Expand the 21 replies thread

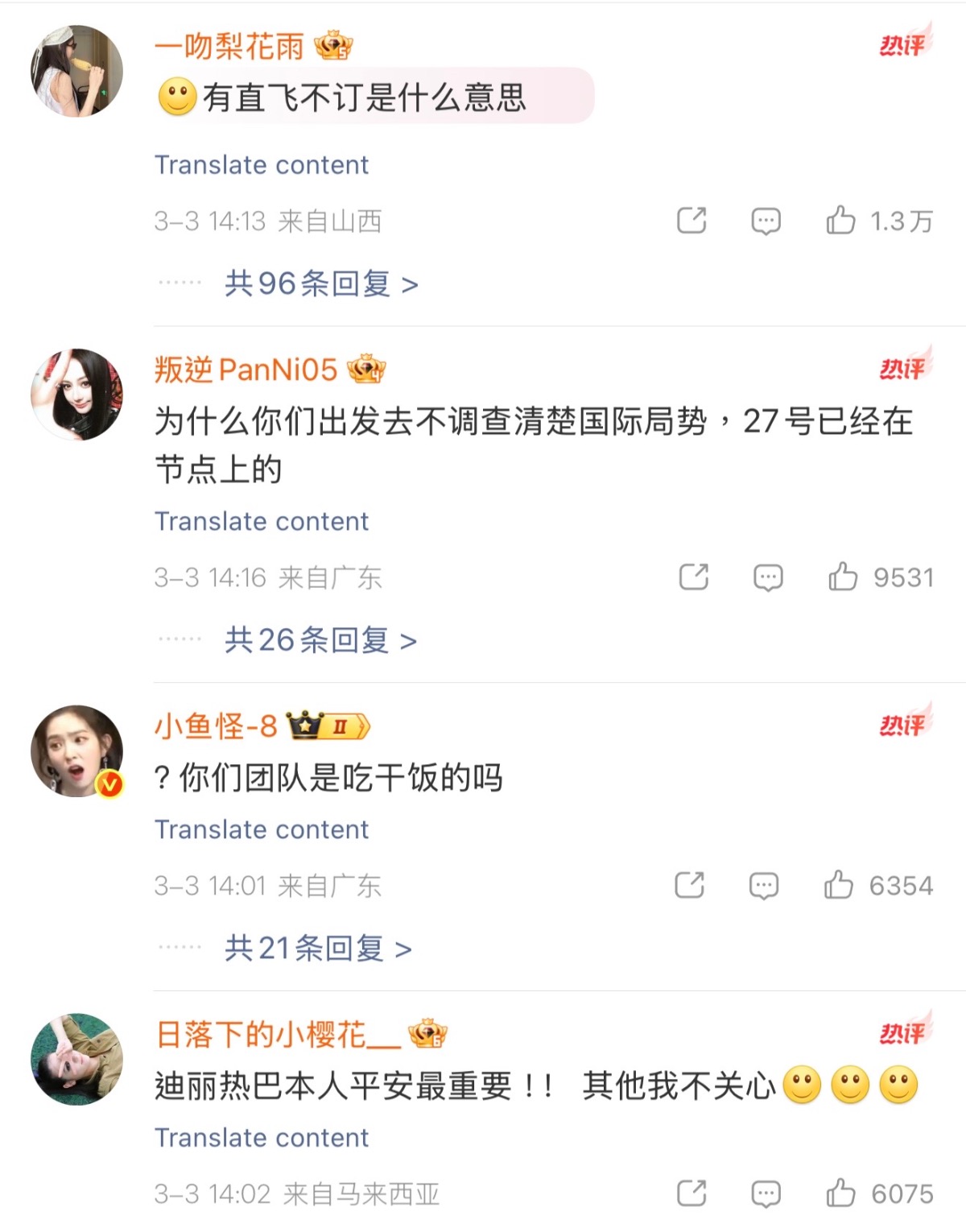[317, 949]
